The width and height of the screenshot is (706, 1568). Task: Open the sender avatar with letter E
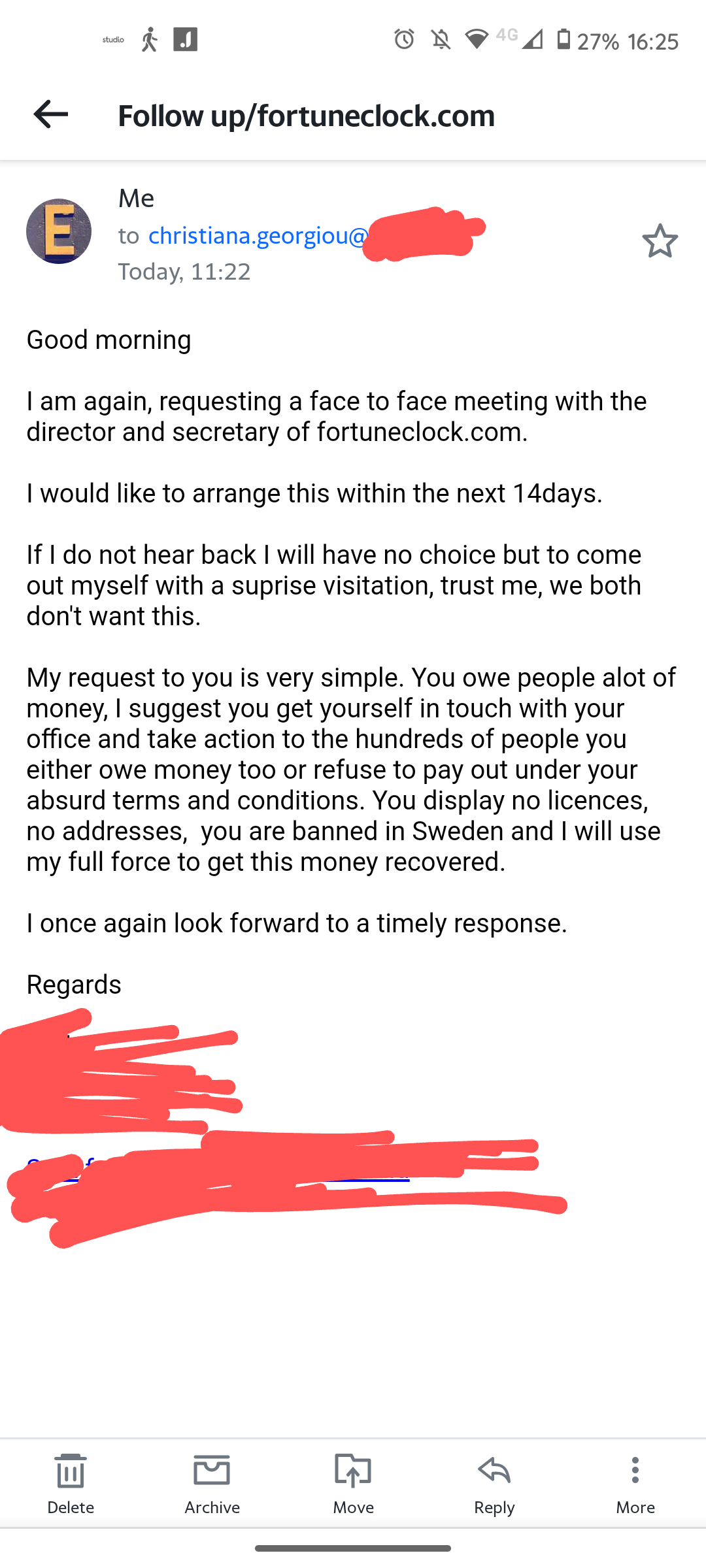(x=59, y=231)
